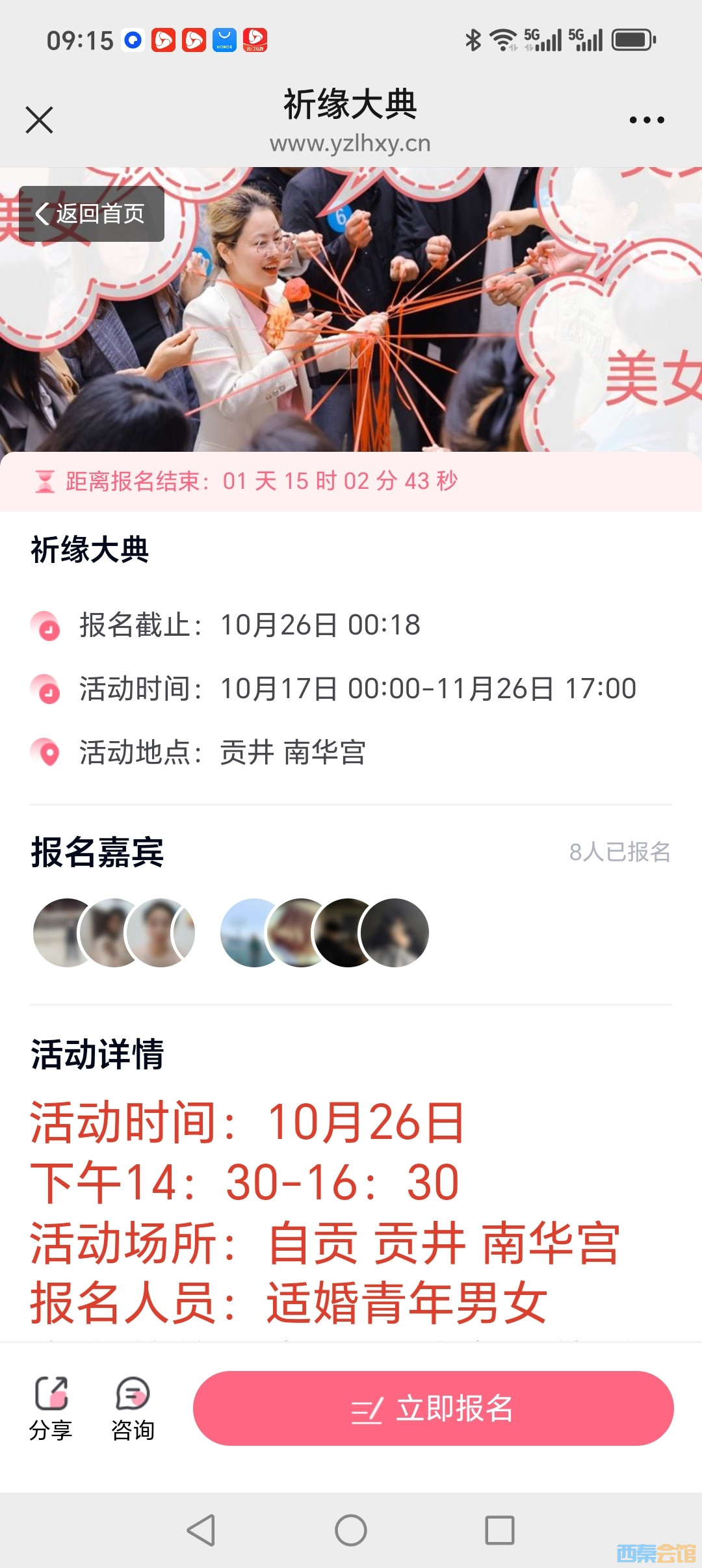Viewport: 702px width, 1568px height.
Task: Open 咨询 to ask about the event
Action: (x=133, y=1407)
